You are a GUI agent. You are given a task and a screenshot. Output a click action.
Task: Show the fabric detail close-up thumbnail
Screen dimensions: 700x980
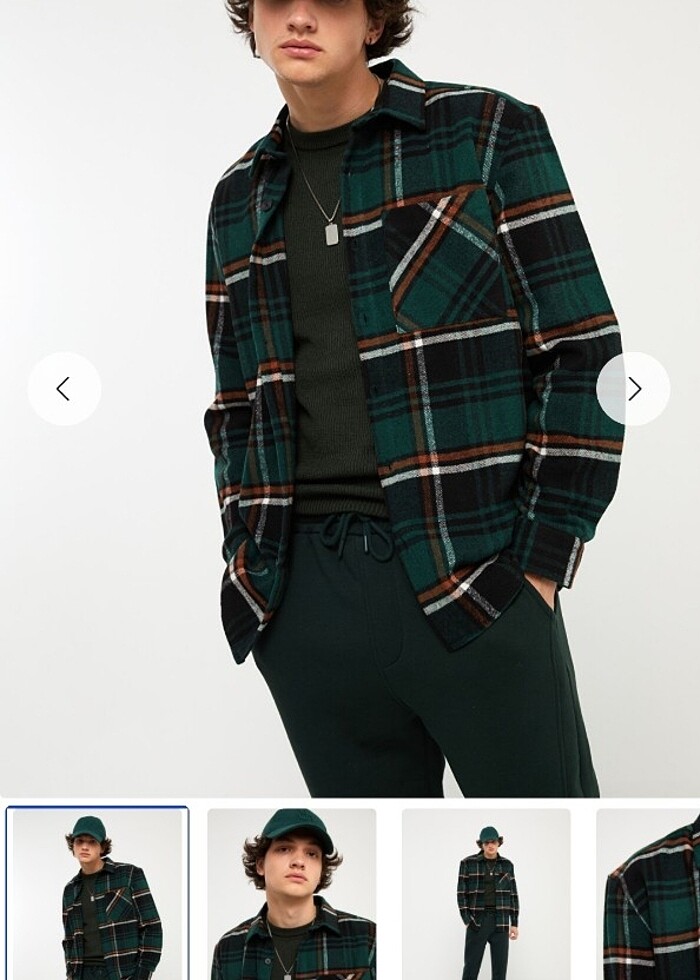click(x=650, y=893)
